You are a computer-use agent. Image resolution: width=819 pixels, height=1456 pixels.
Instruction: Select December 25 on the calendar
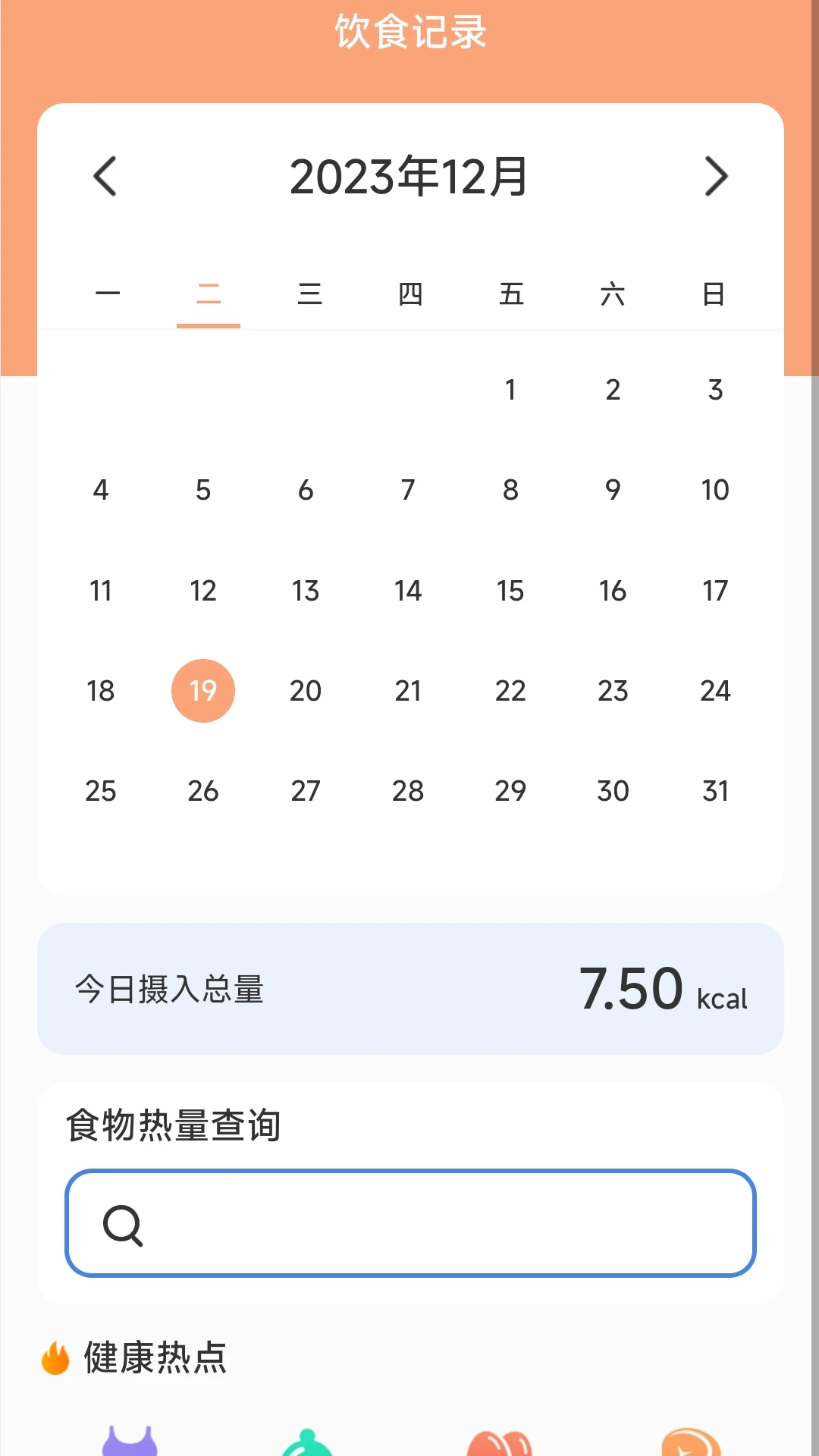tap(101, 791)
